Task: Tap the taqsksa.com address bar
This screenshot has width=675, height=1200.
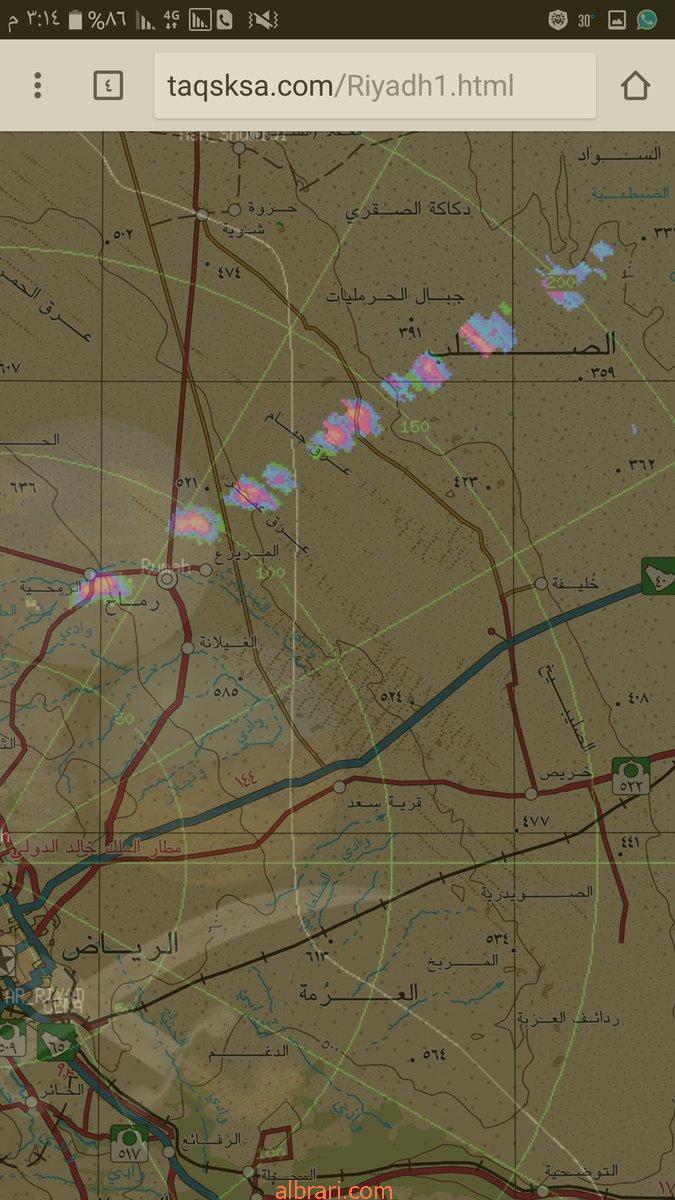Action: 375,86
